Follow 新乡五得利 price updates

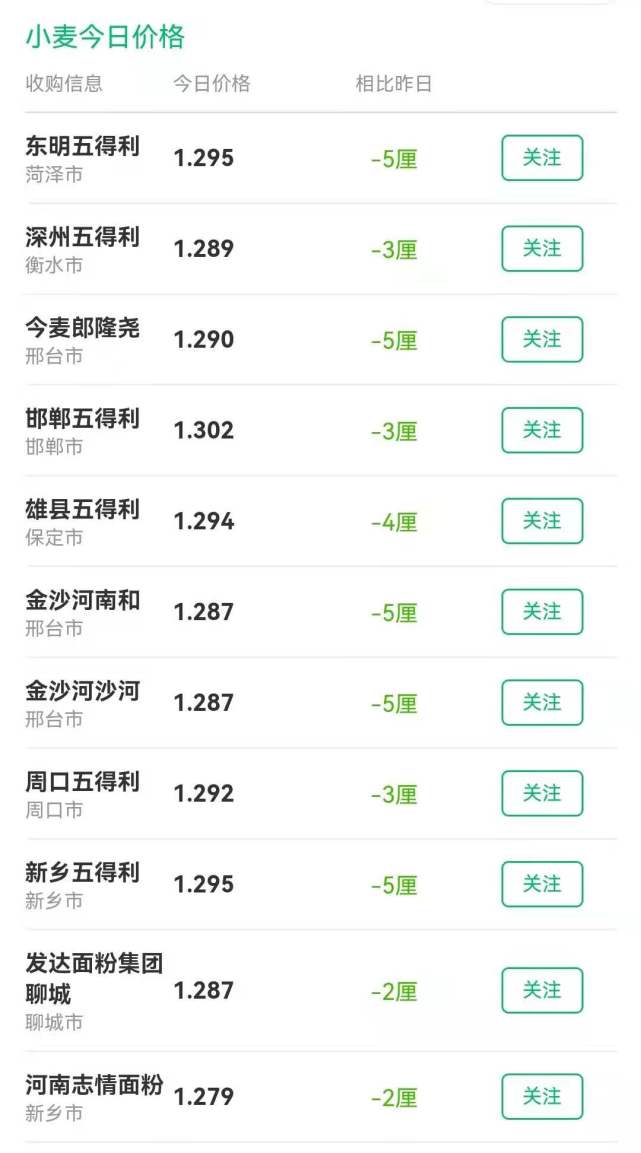[541, 884]
